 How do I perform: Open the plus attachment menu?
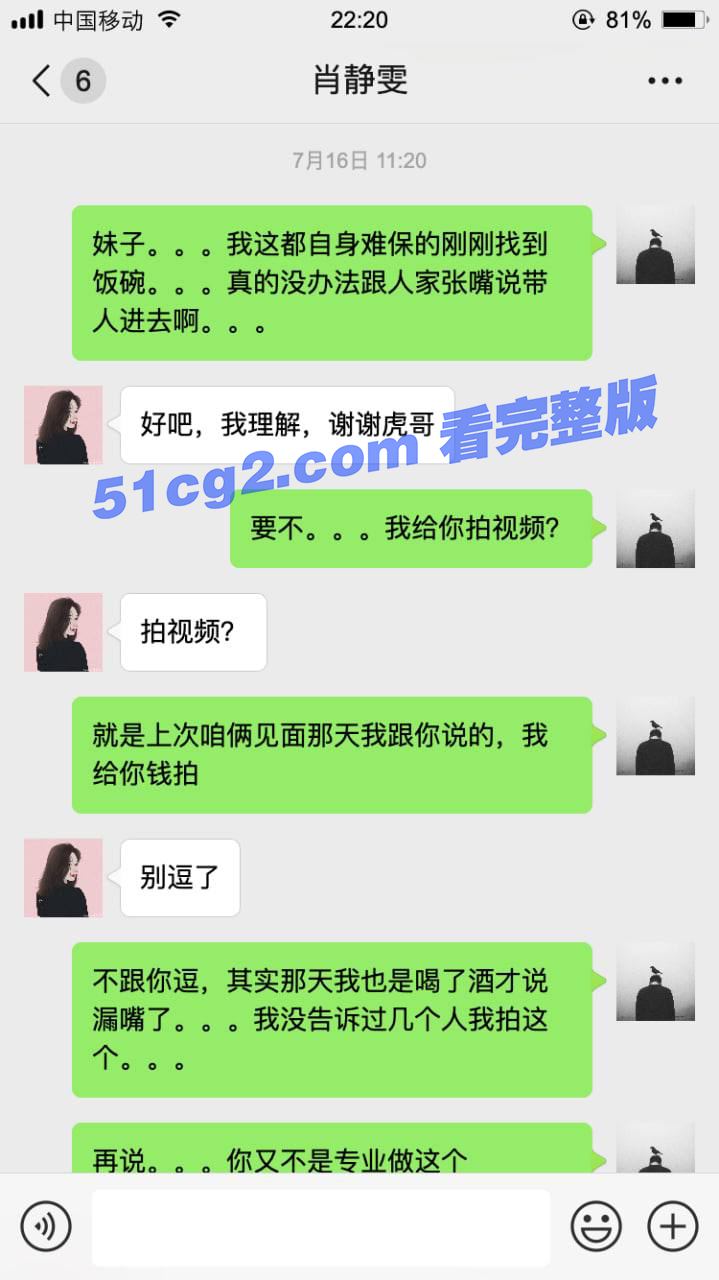pos(672,1226)
